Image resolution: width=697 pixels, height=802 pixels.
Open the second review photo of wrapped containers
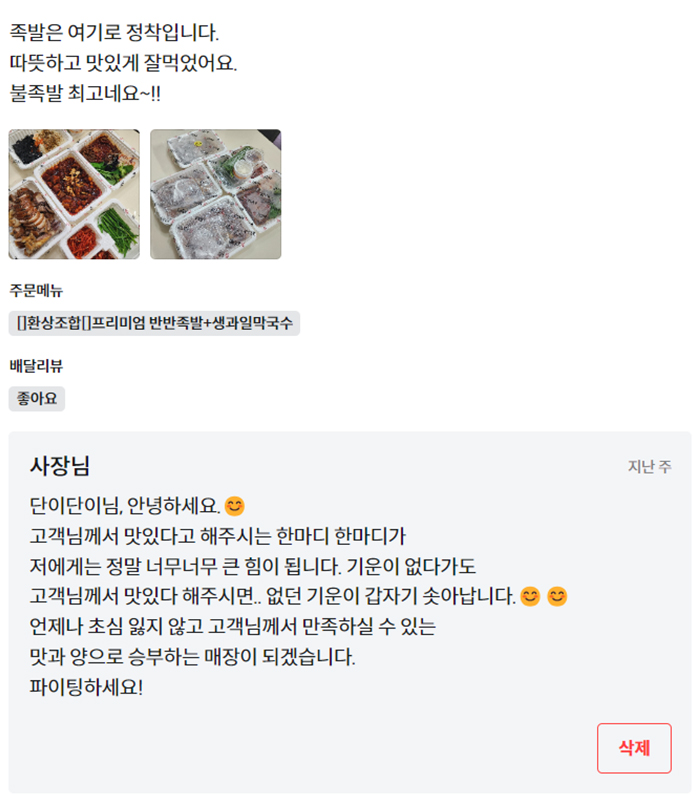tap(215, 194)
